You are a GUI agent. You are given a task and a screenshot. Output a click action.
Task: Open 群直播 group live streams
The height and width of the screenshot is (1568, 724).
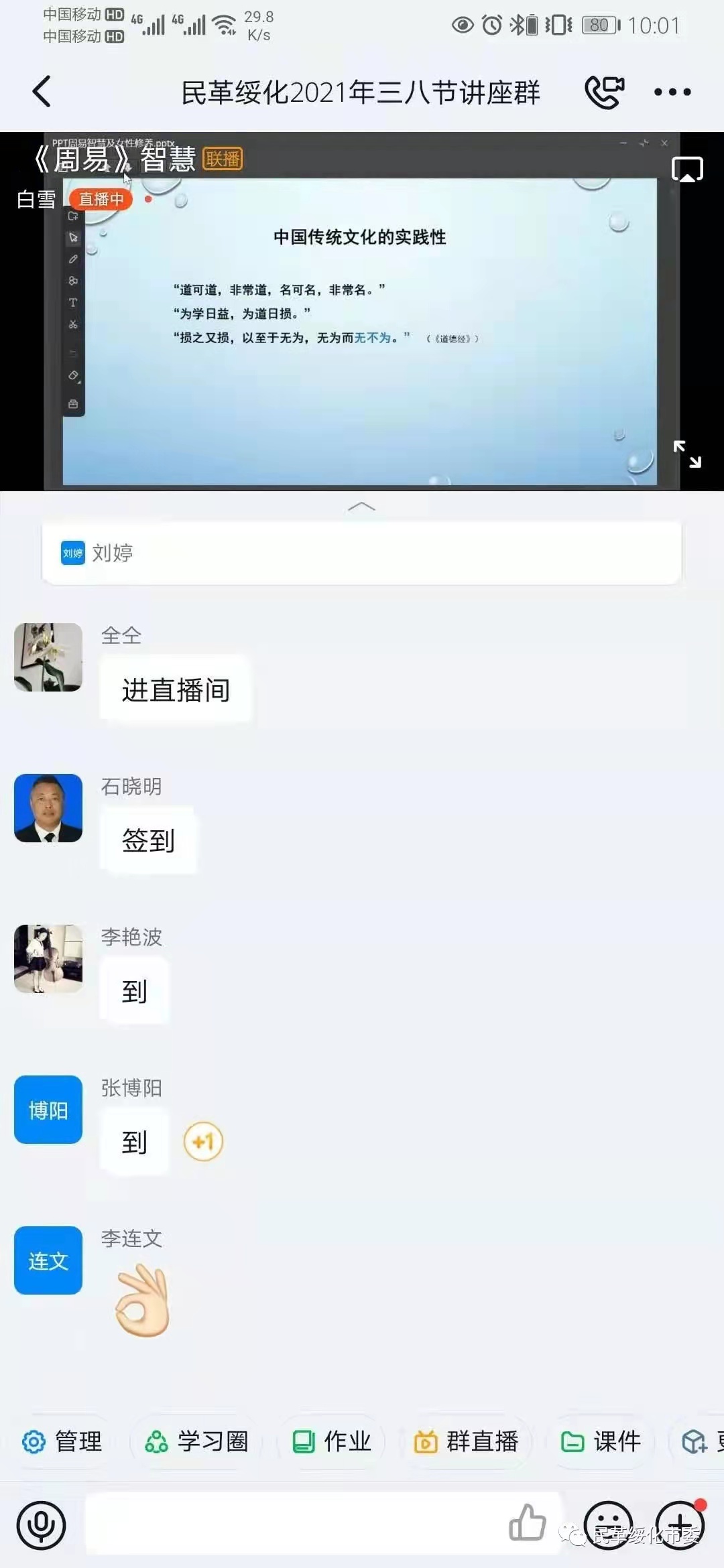coord(467,1441)
